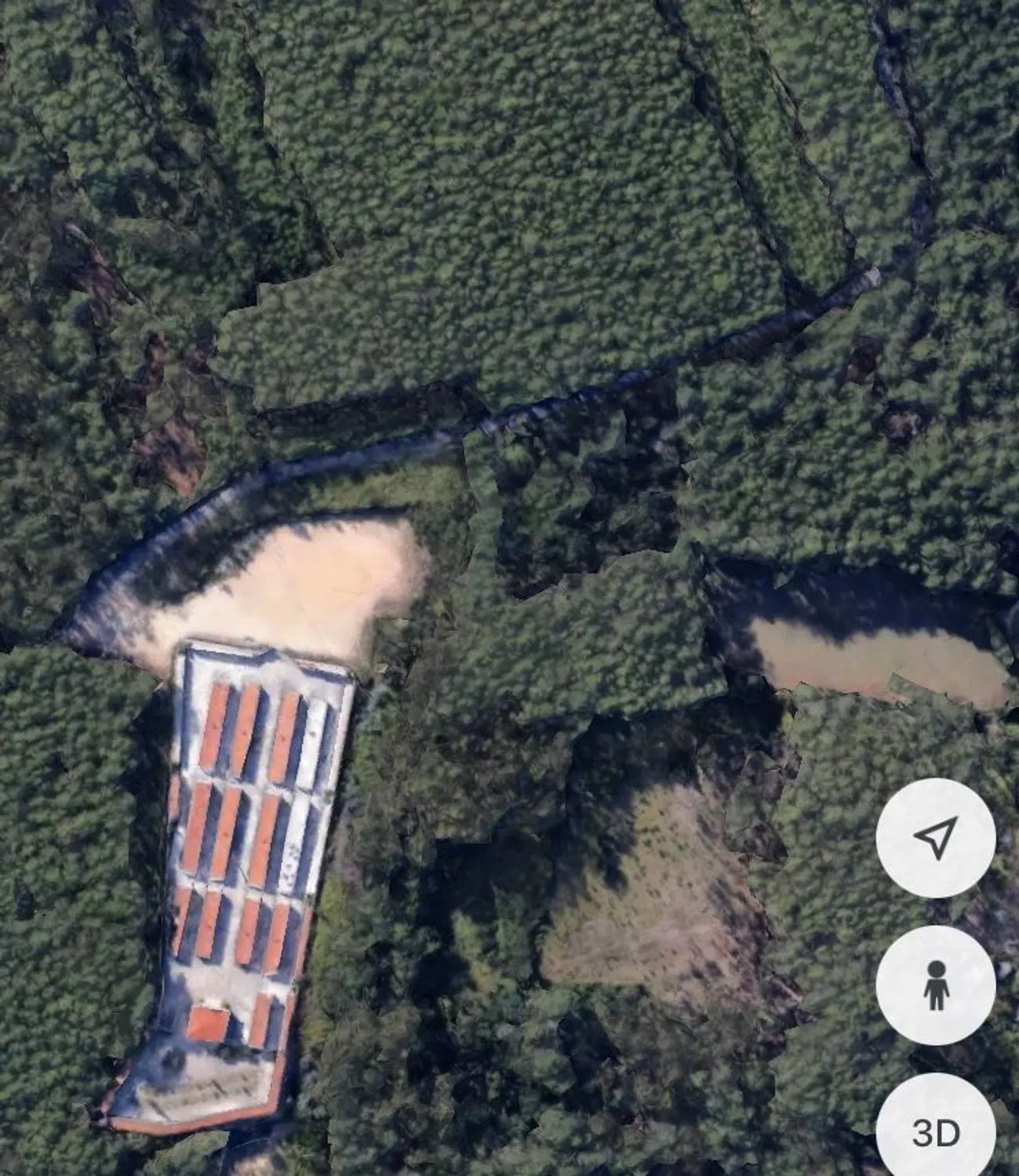Image resolution: width=1019 pixels, height=1176 pixels.
Task: Center map on my current location
Action: (x=935, y=837)
